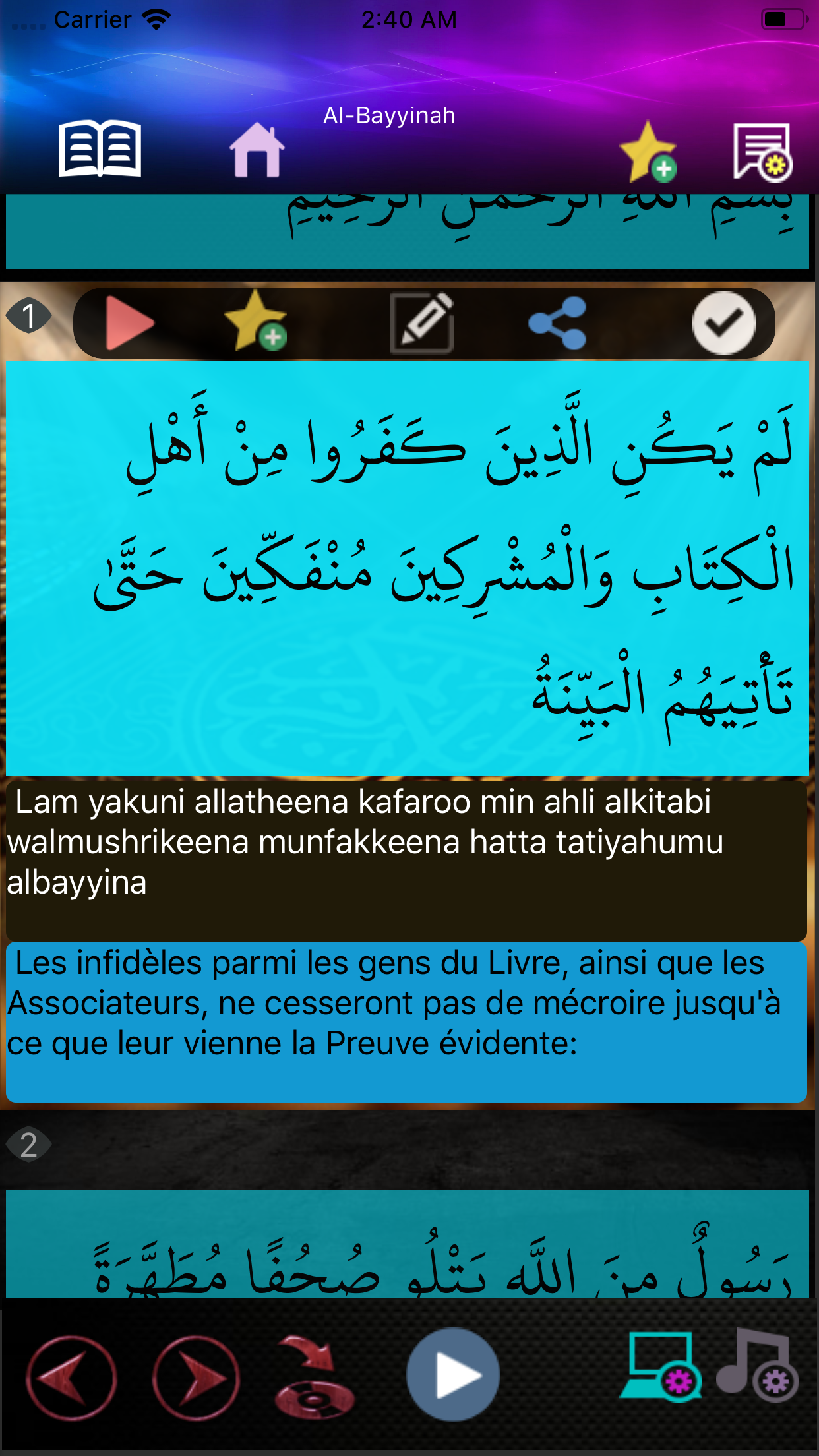The width and height of the screenshot is (819, 1456).
Task: Start main recitation playback
Action: pyautogui.click(x=453, y=1376)
